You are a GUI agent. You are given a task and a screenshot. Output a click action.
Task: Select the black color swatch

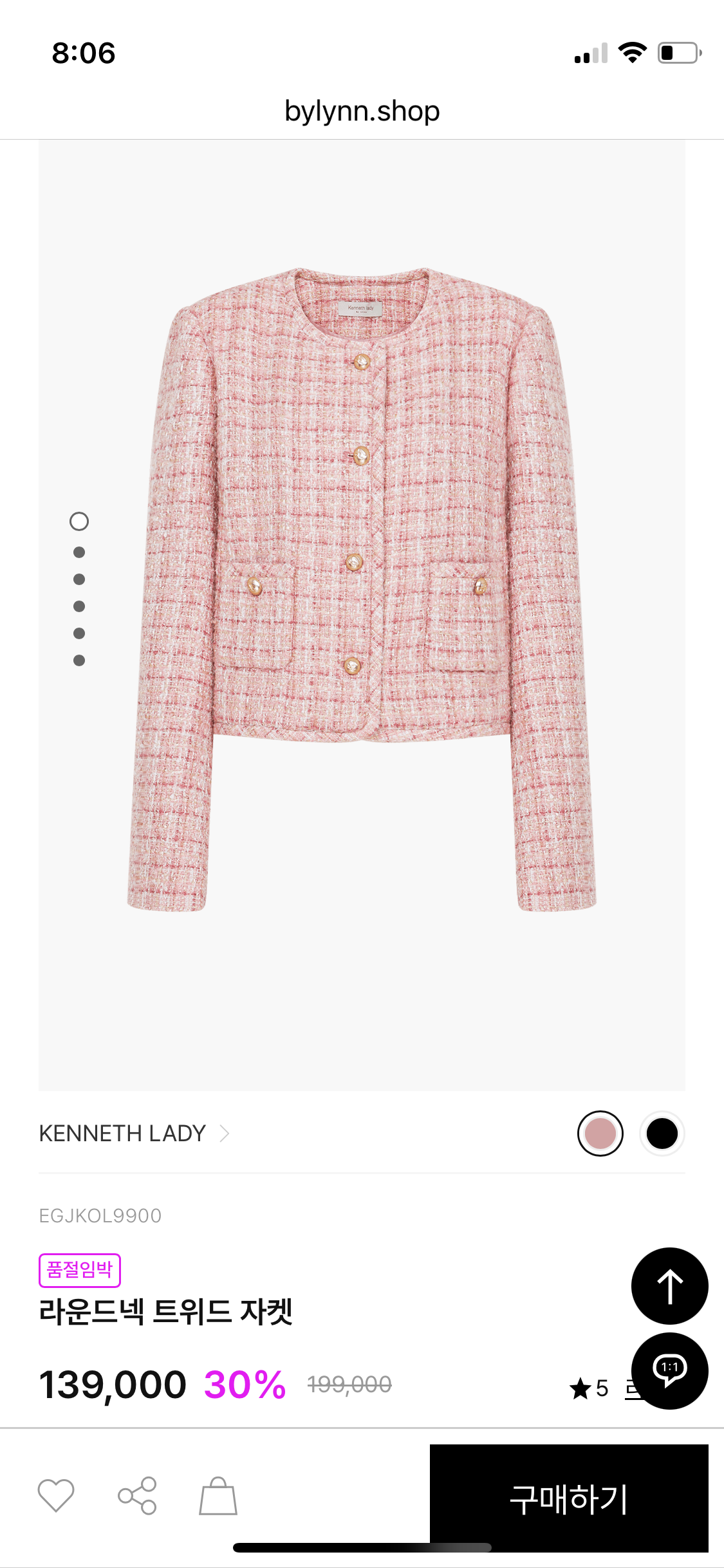tap(662, 1133)
